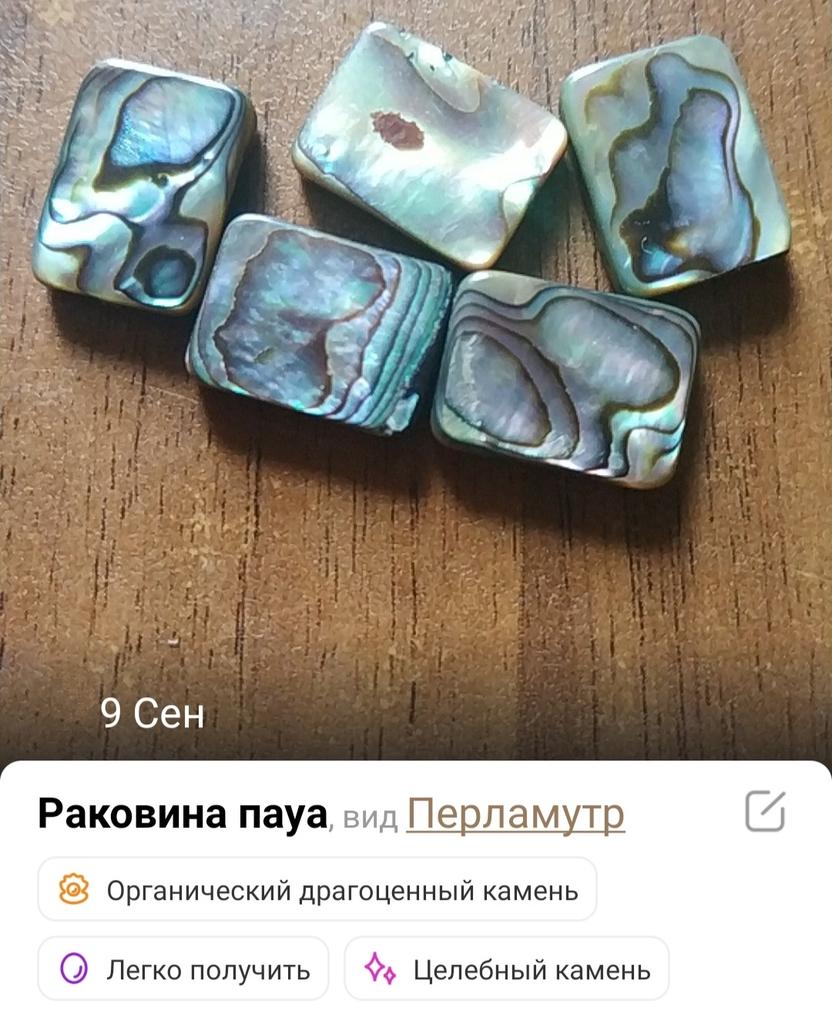Select the Легко получить chip
832x1024 pixels.
pyautogui.click(x=184, y=969)
